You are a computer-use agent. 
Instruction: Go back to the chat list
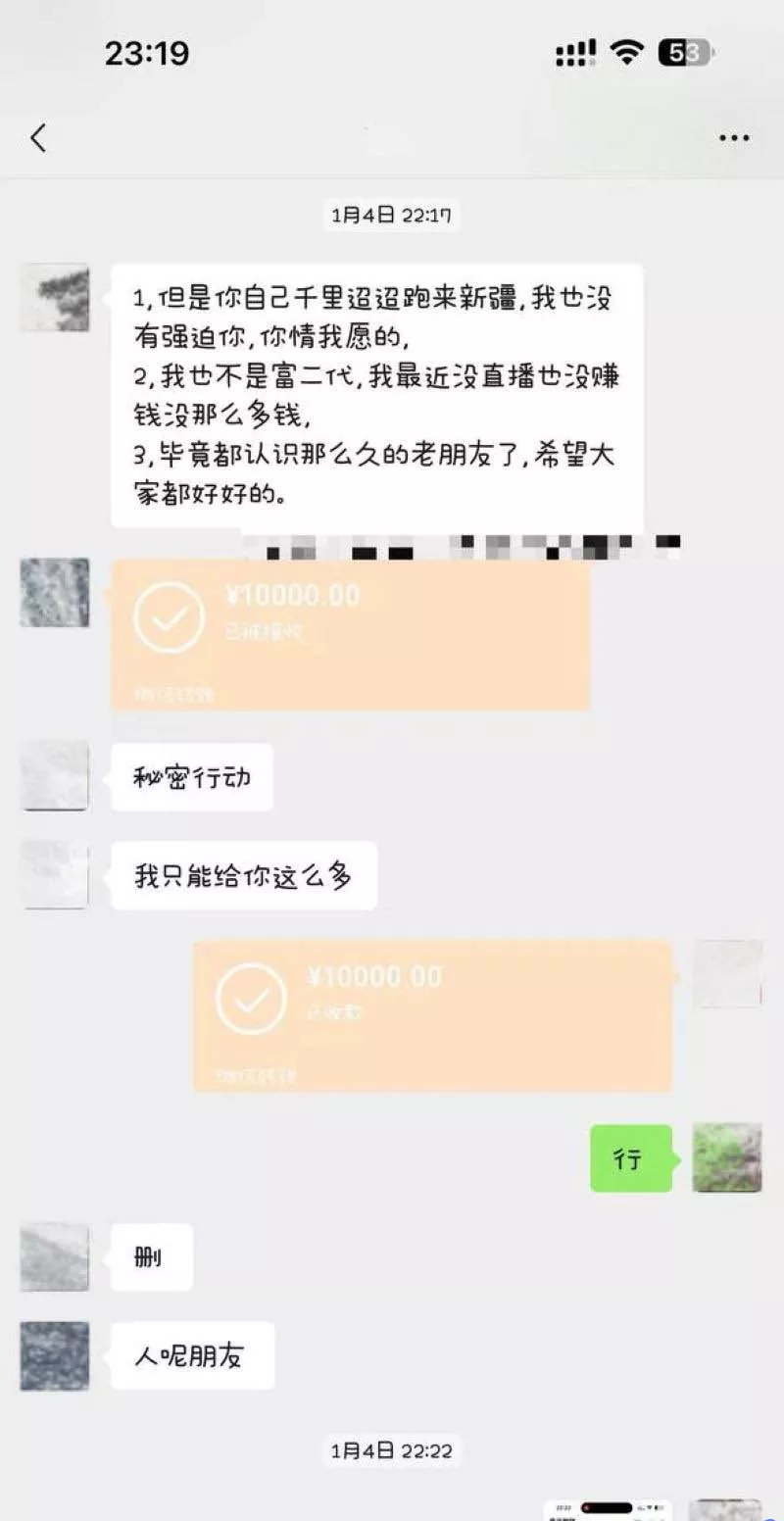coord(38,138)
